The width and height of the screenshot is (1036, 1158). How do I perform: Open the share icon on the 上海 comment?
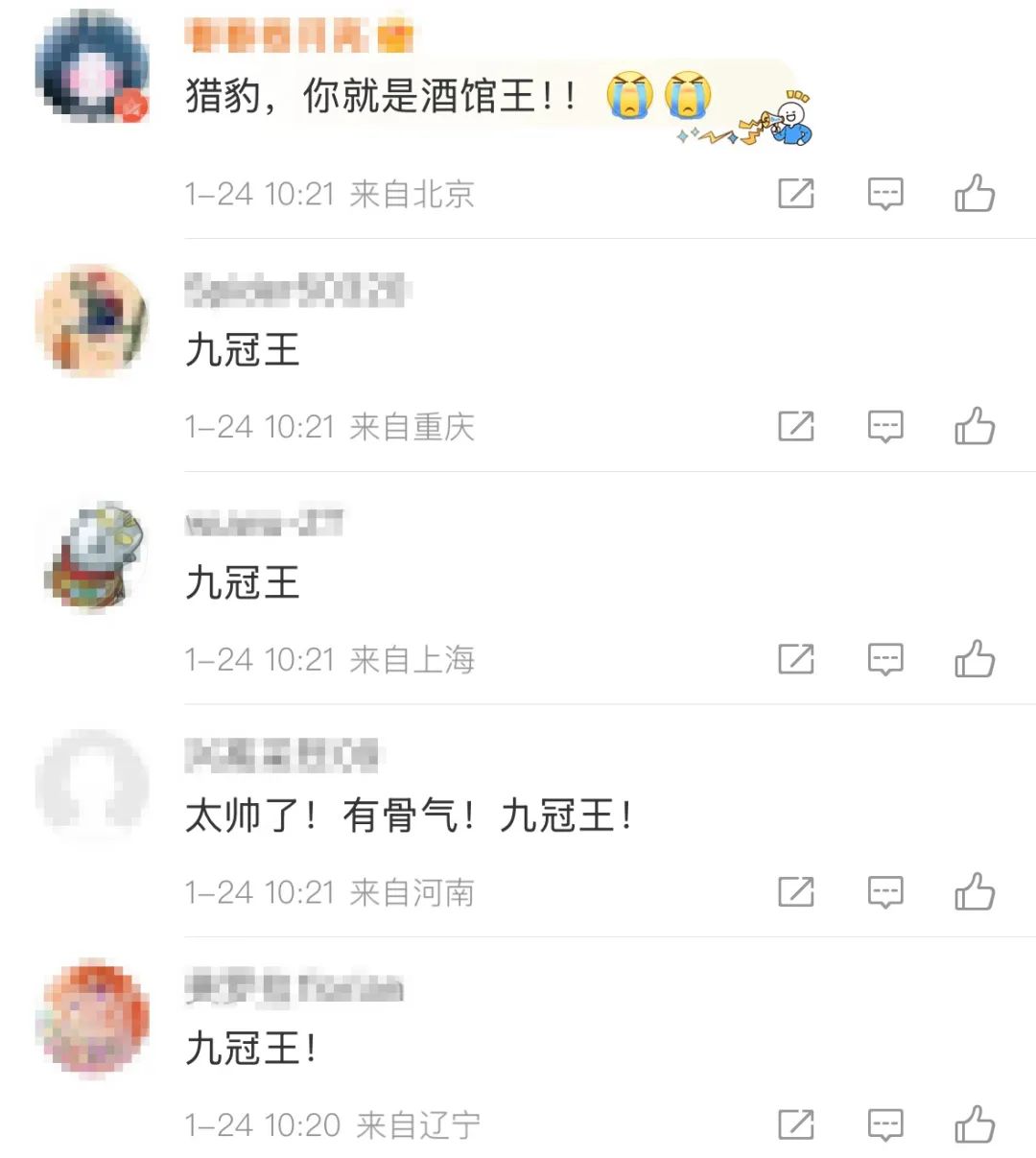coord(796,660)
